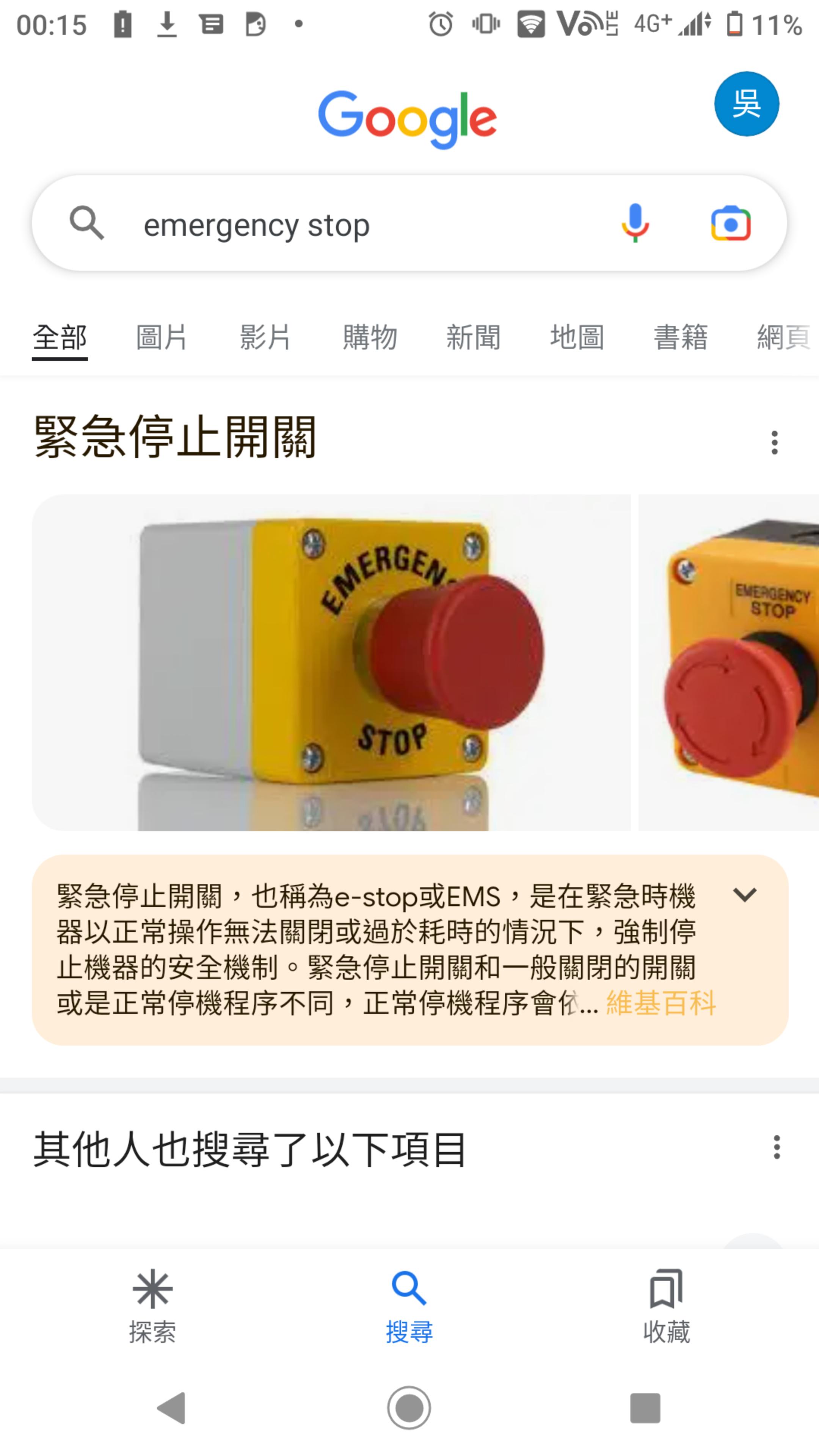The width and height of the screenshot is (819, 1456).
Task: Open overflow menu next to 緊急停止開關
Action: click(774, 442)
